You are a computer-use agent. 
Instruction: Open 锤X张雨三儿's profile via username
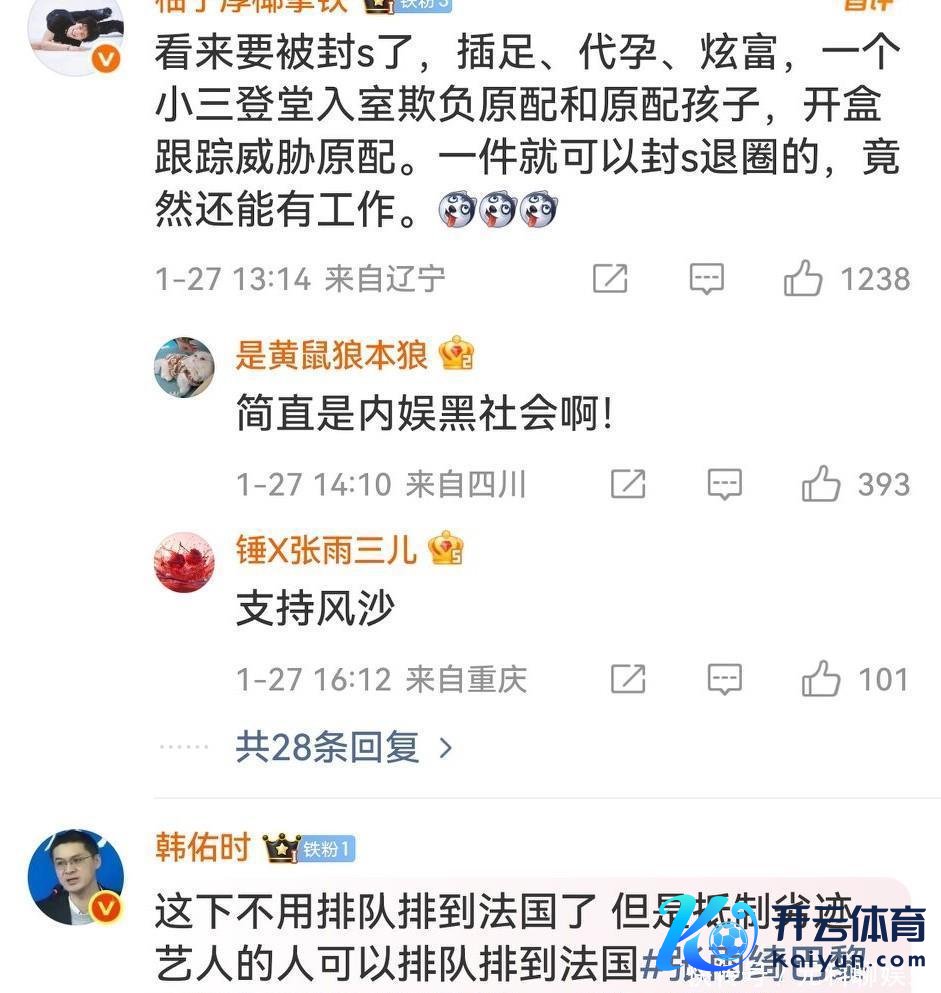click(x=326, y=549)
